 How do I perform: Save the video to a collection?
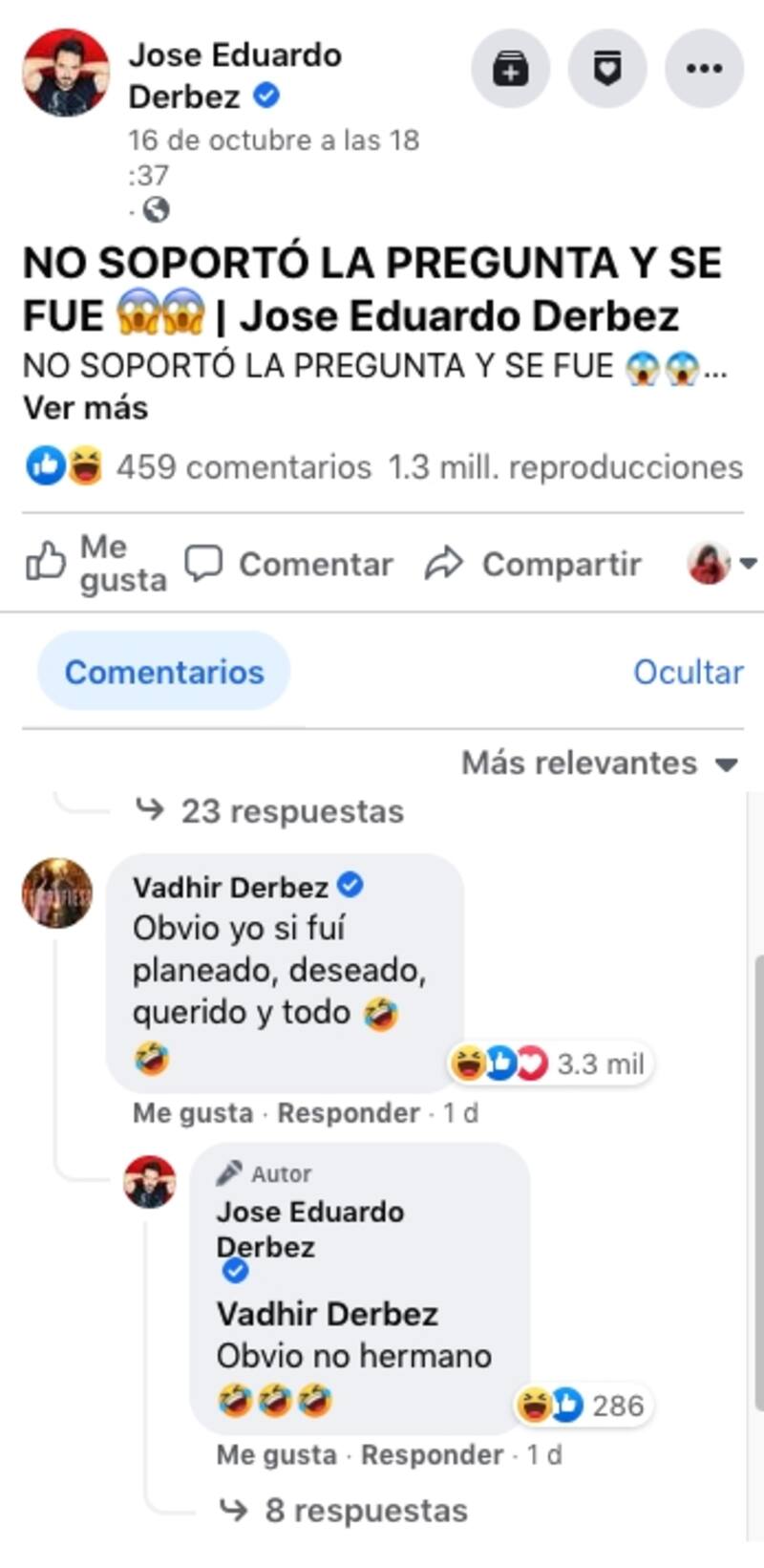pos(510,69)
